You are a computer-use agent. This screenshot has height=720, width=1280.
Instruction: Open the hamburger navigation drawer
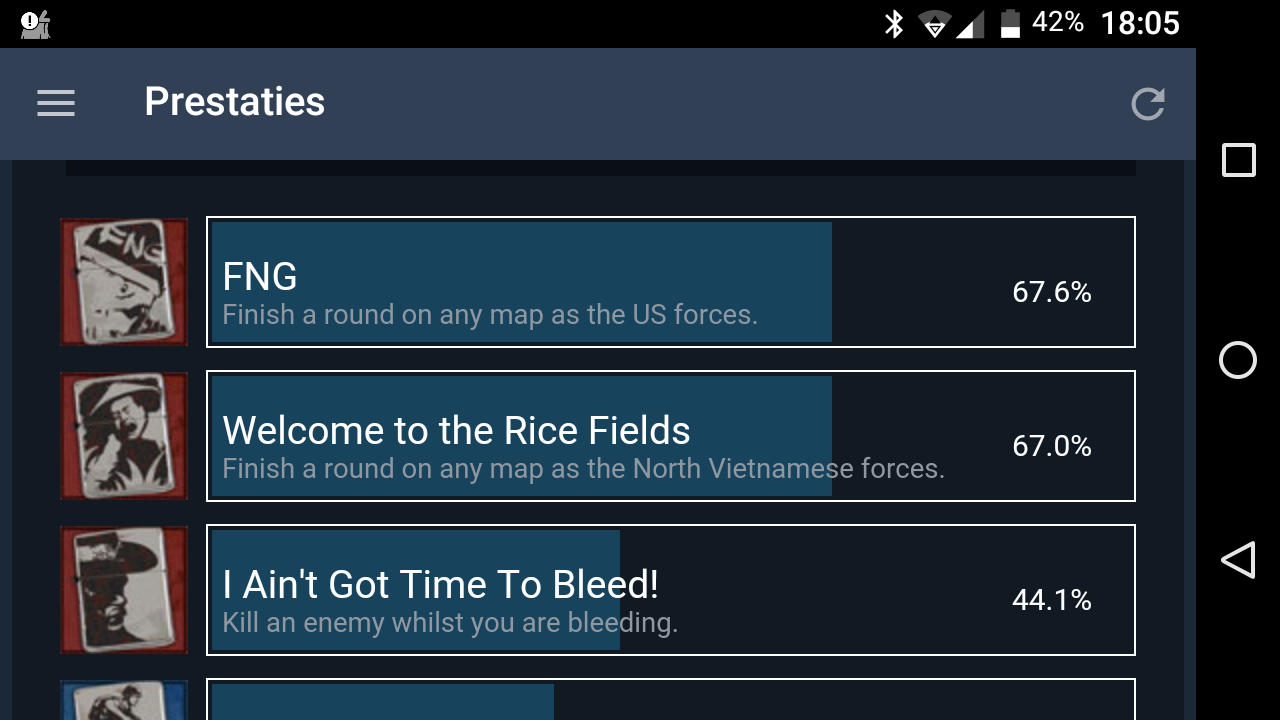[56, 103]
